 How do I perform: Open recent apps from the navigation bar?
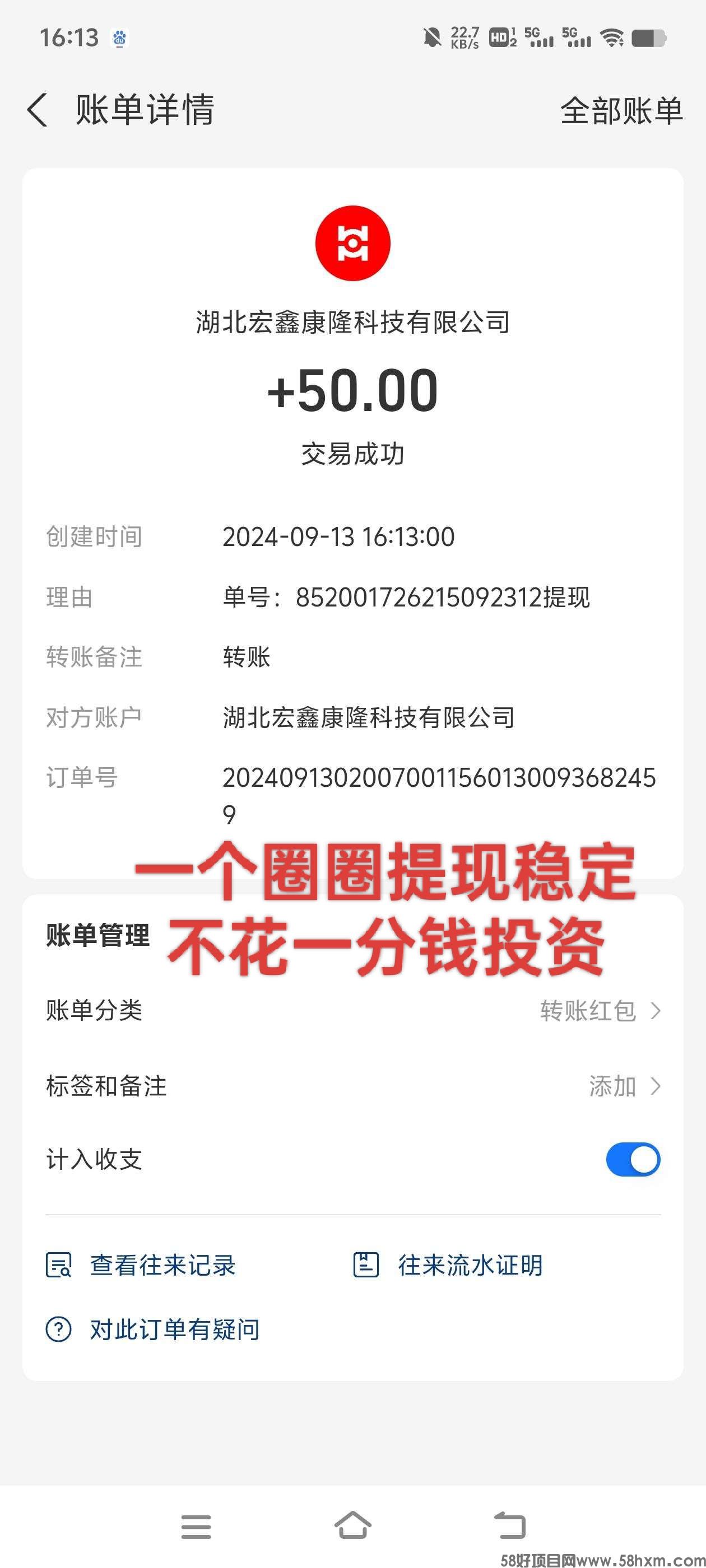pyautogui.click(x=196, y=1527)
